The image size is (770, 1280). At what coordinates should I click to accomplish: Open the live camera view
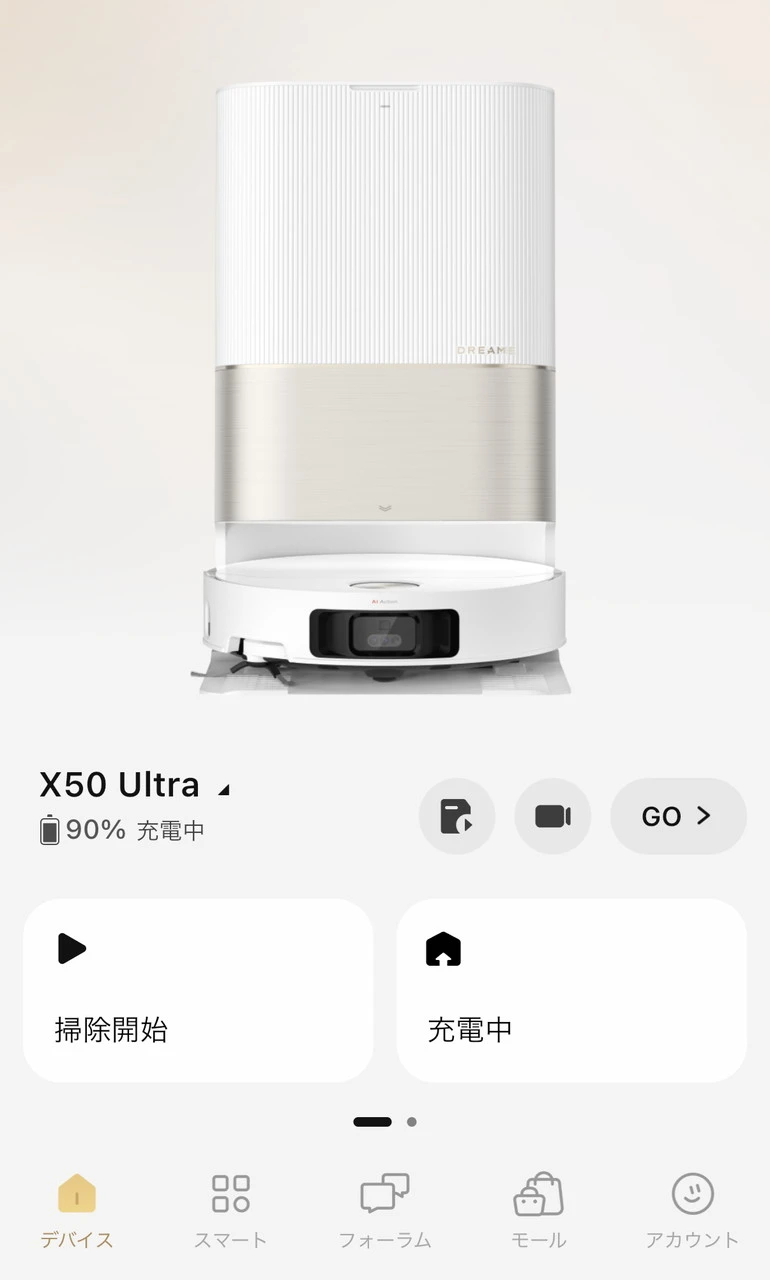pos(552,816)
